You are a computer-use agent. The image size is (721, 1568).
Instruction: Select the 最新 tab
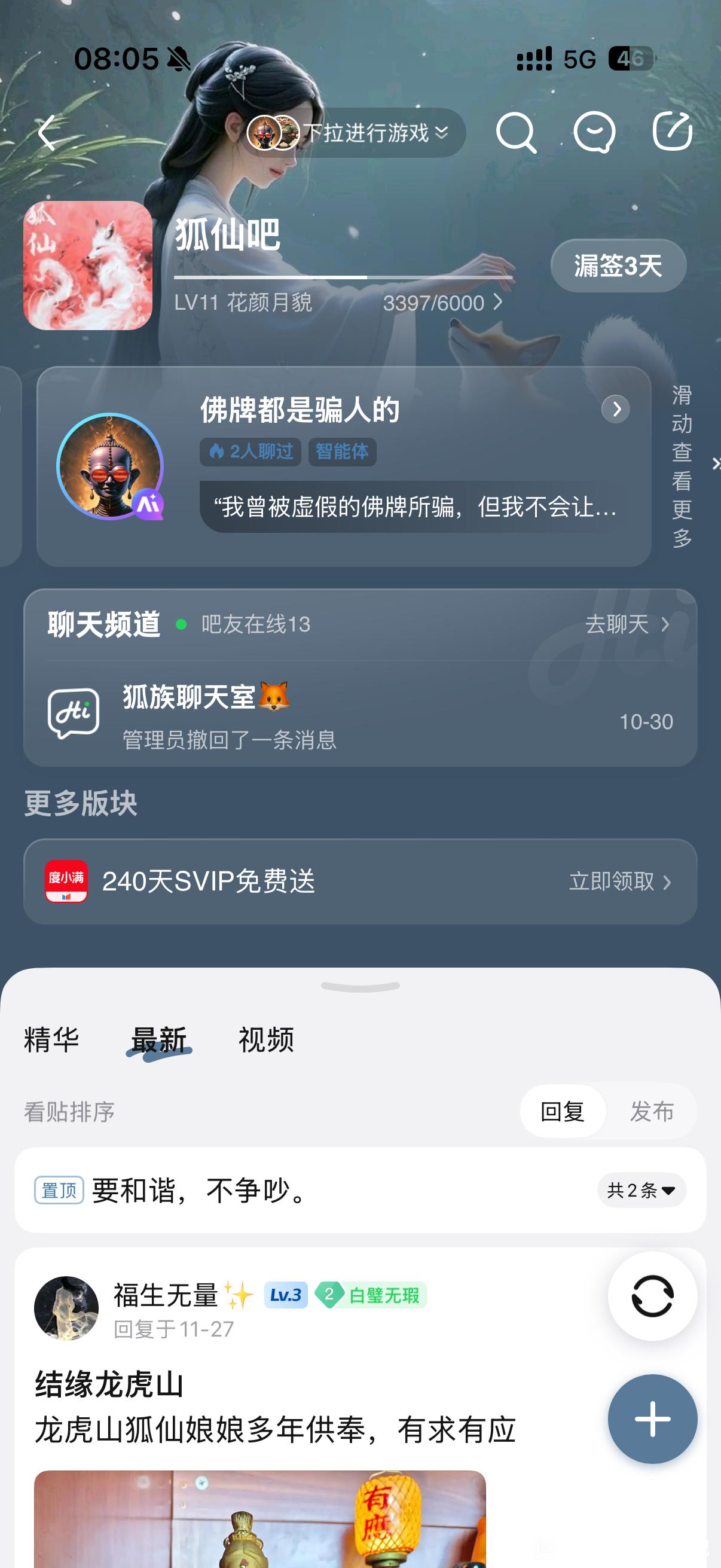(159, 1039)
